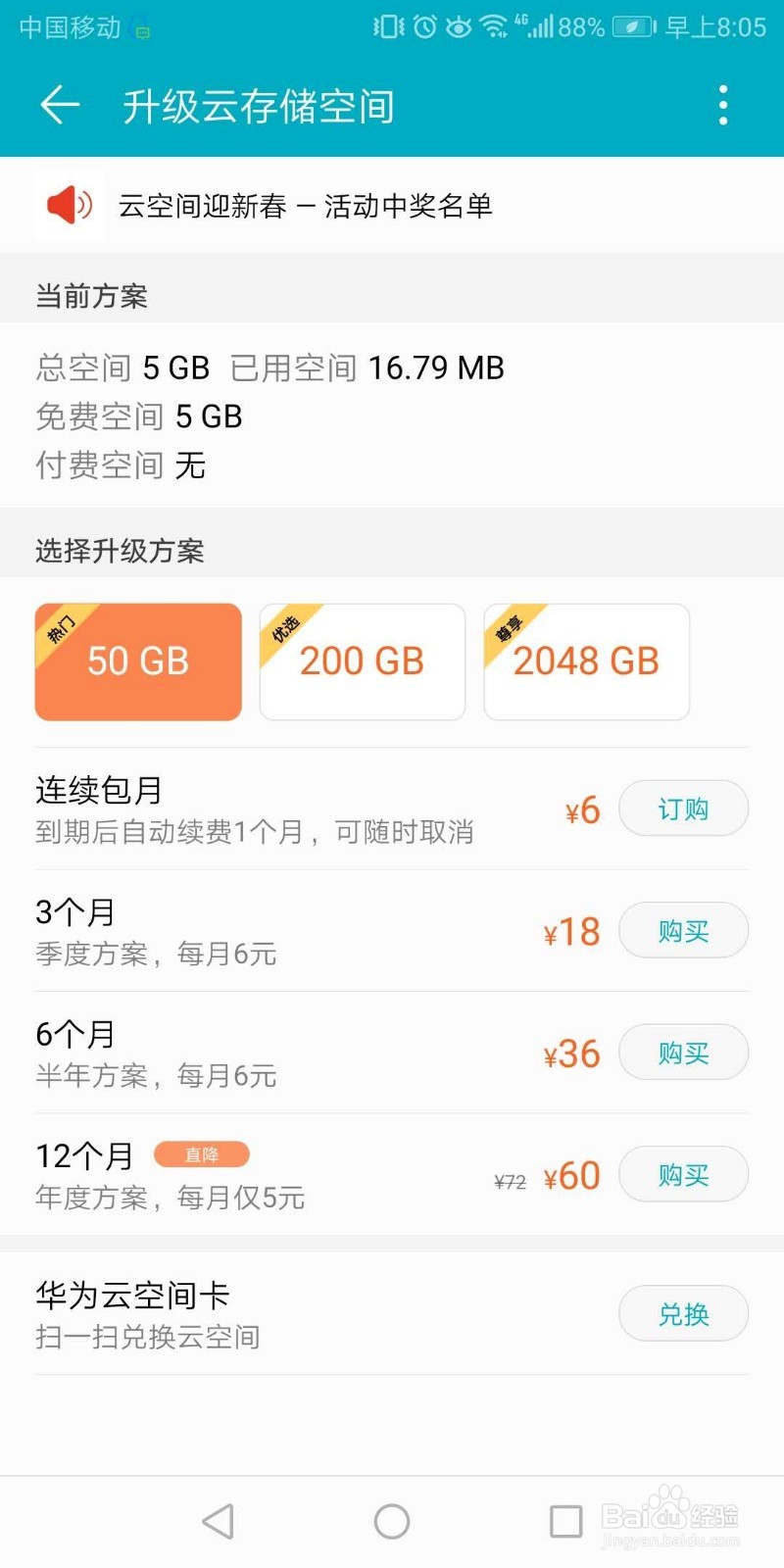Expand the 当前方案 section
Viewport: 784px width, 1568px height.
pyautogui.click(x=90, y=295)
